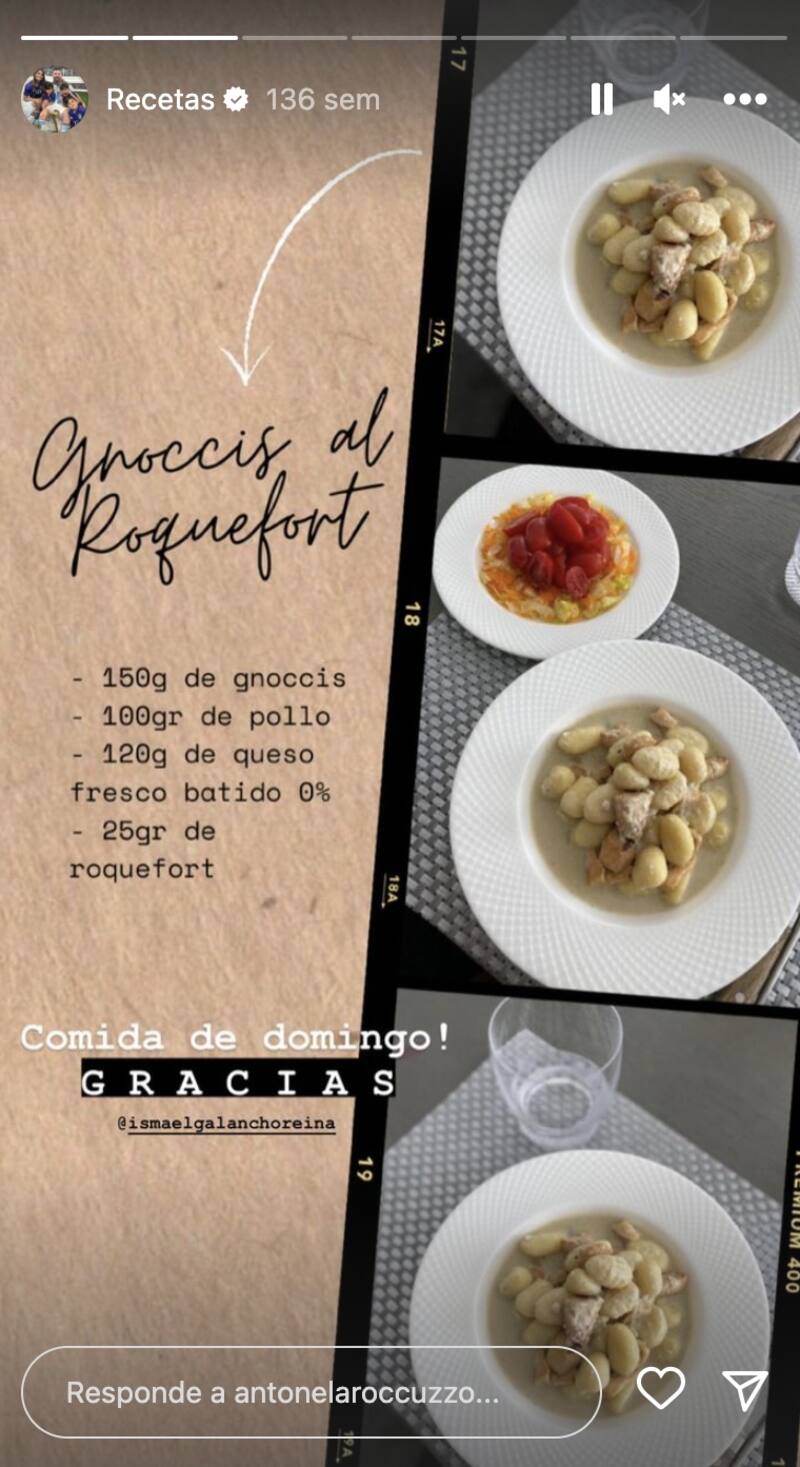
Task: Open the Recetas highlight name
Action: (160, 99)
